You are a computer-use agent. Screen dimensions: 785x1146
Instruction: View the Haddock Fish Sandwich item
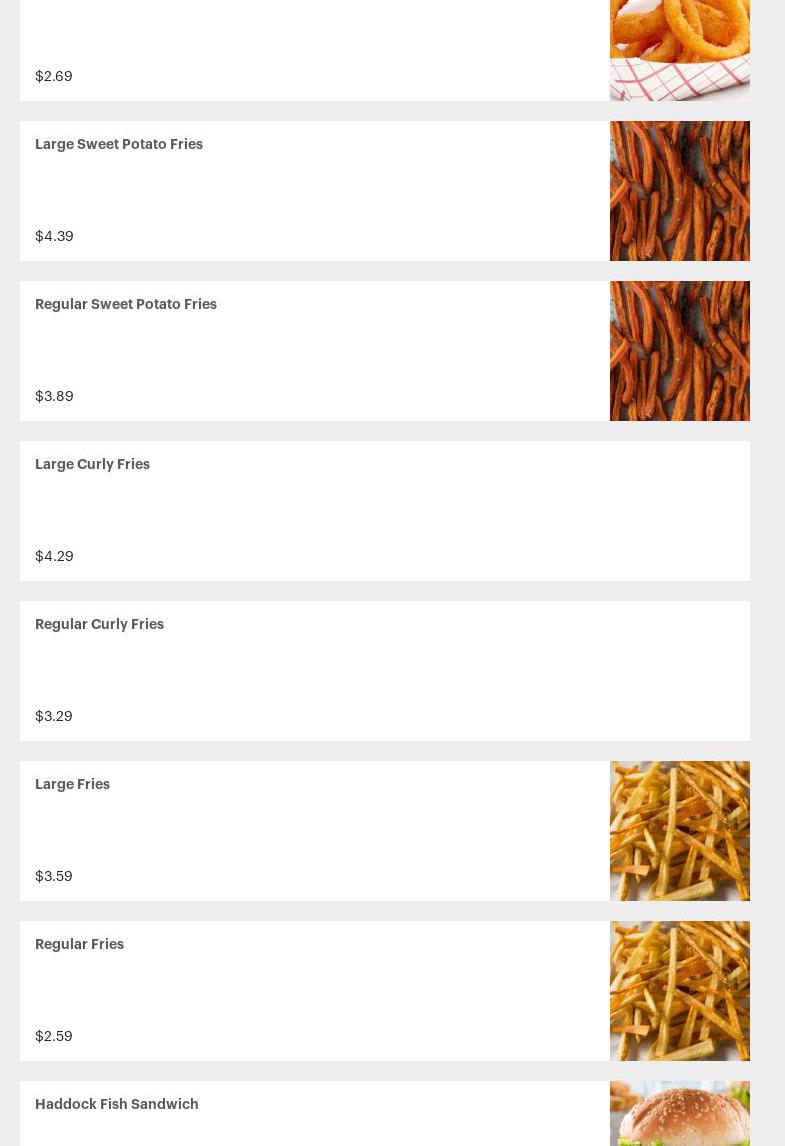[x=117, y=1105]
